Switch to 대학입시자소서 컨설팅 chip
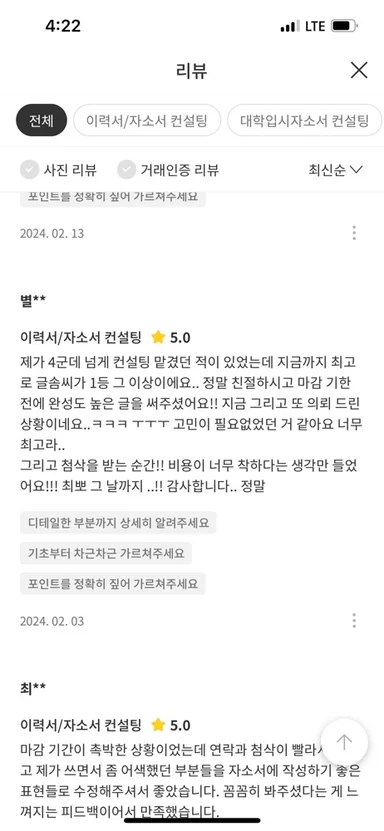The image size is (384, 831). pos(304,120)
